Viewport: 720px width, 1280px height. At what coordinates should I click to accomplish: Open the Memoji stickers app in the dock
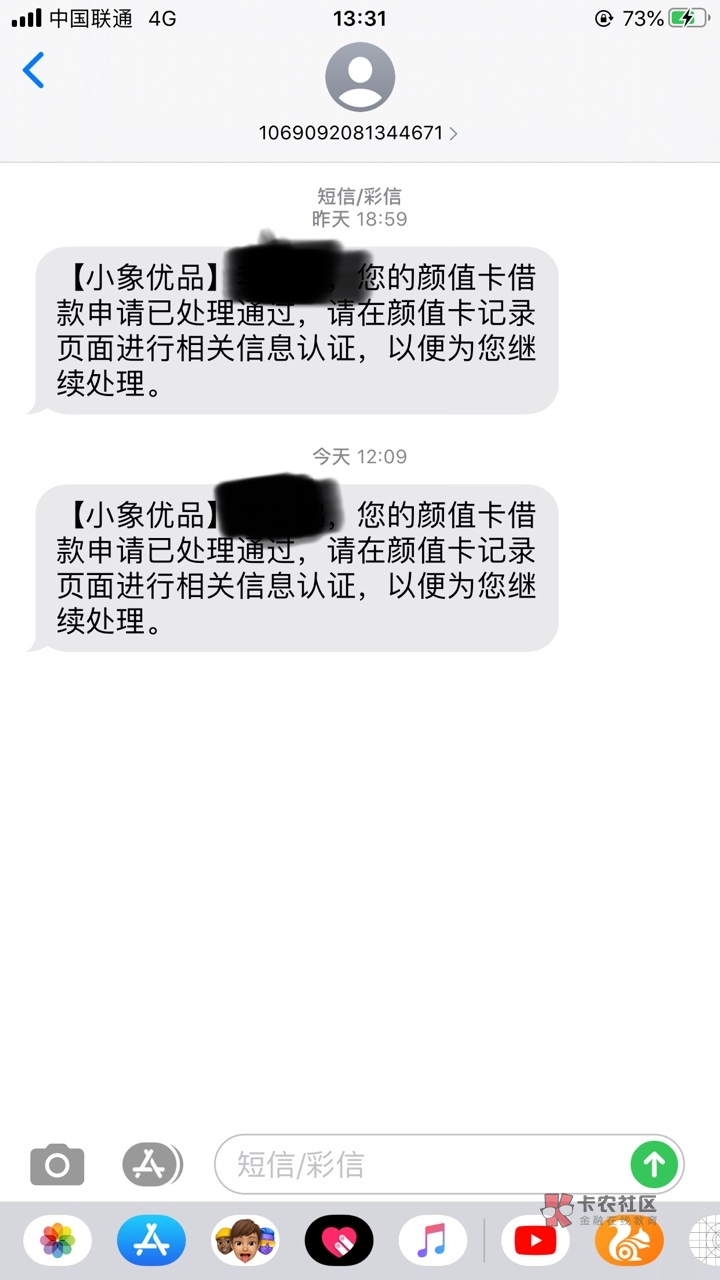(245, 1240)
